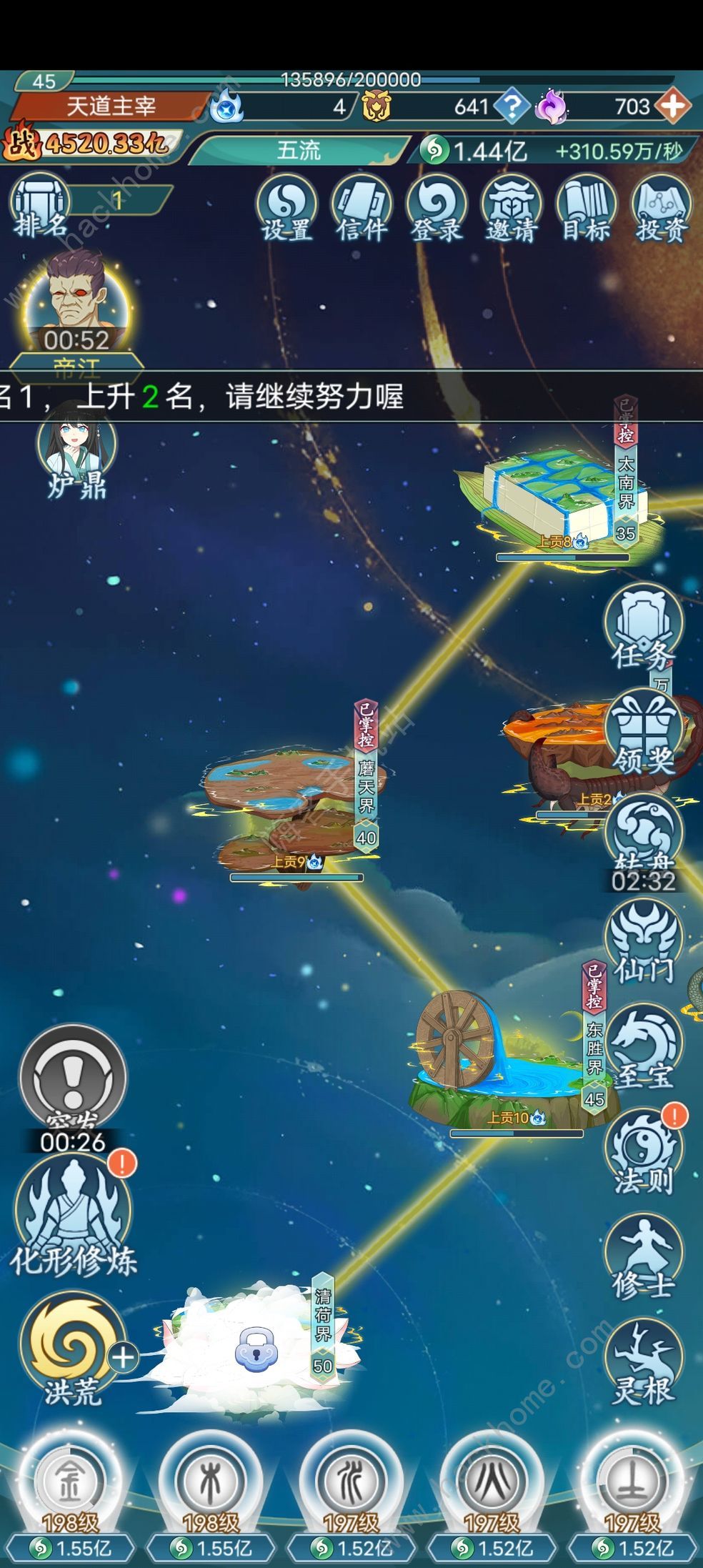The width and height of the screenshot is (703, 1568).
Task: Open 化形修炼 cultivation
Action: point(73,1216)
